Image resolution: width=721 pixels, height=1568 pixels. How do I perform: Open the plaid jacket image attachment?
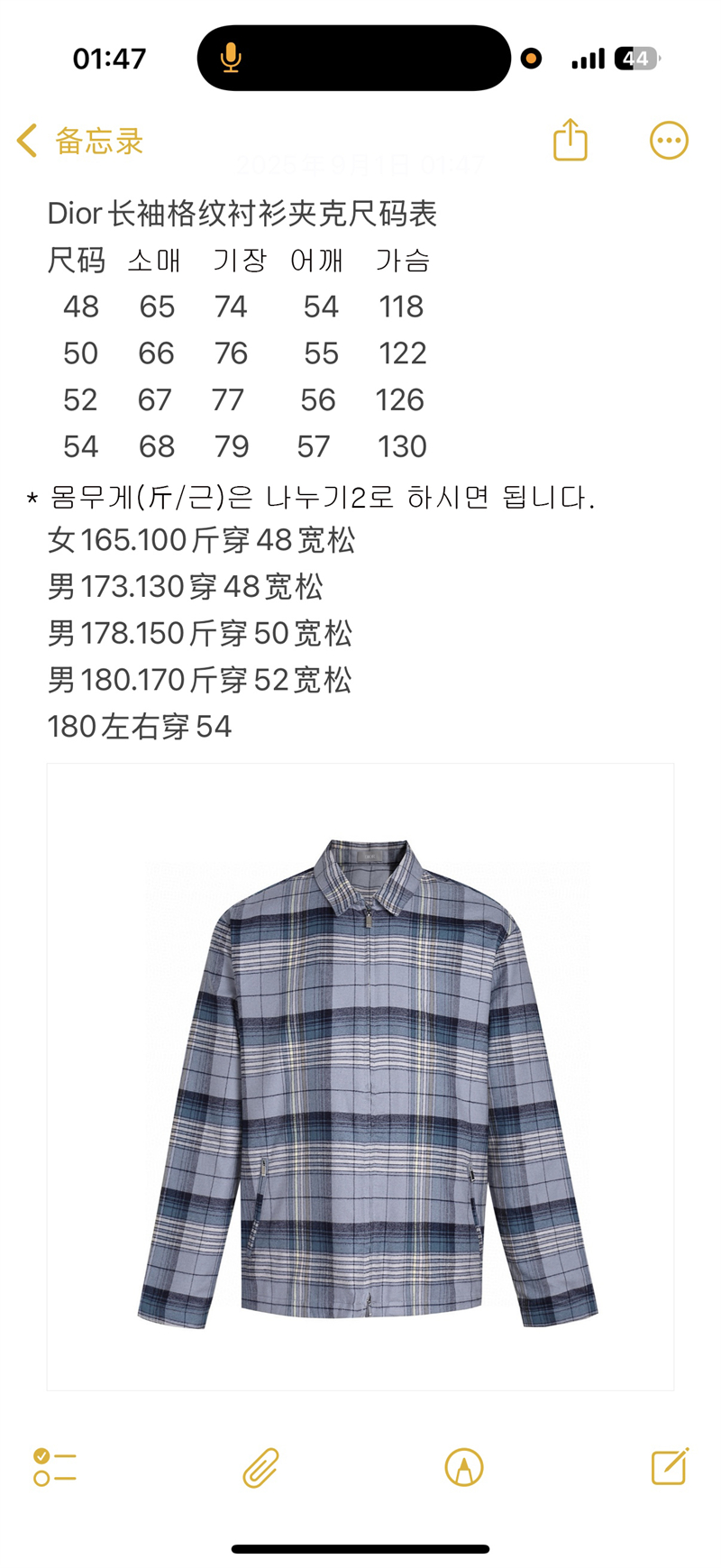click(x=360, y=1077)
